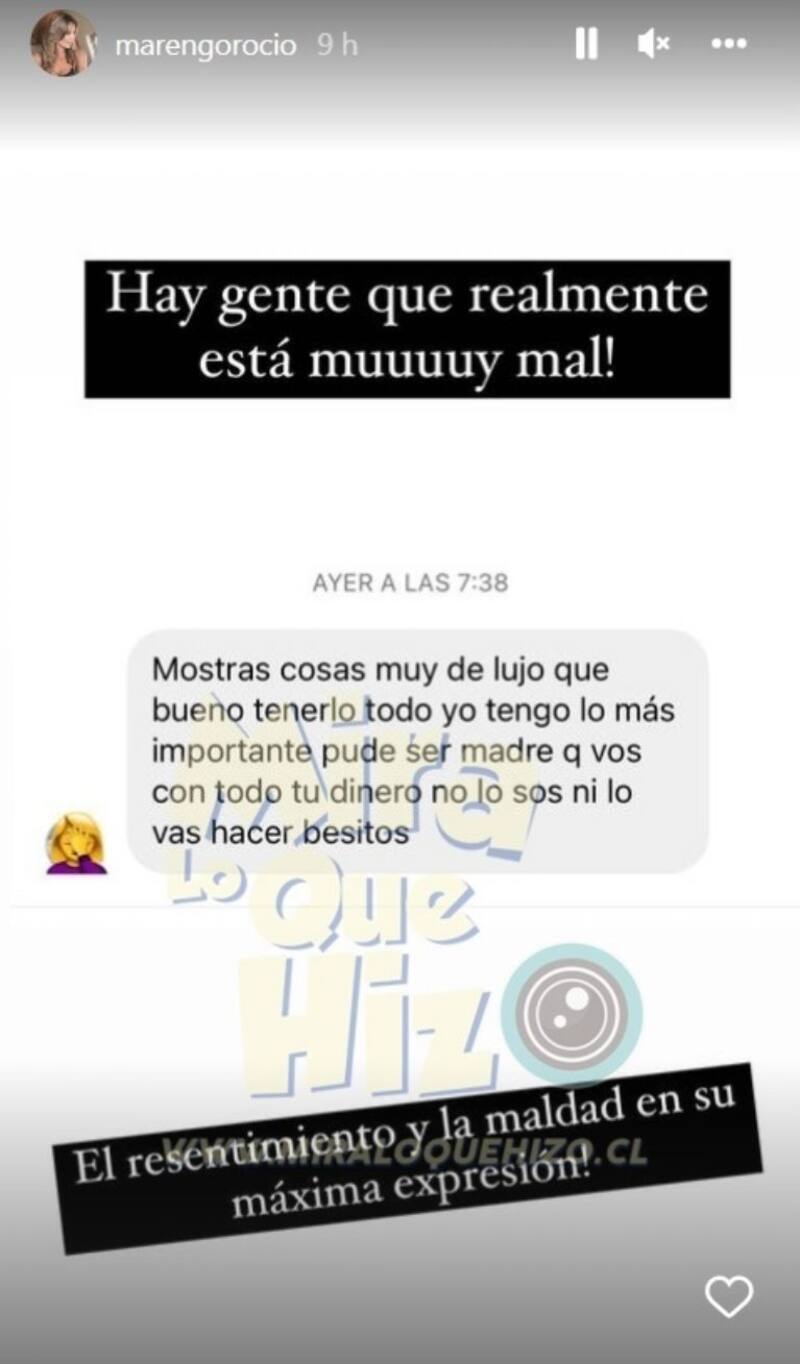
Task: Tap the marengorocio profile picture
Action: (x=63, y=44)
